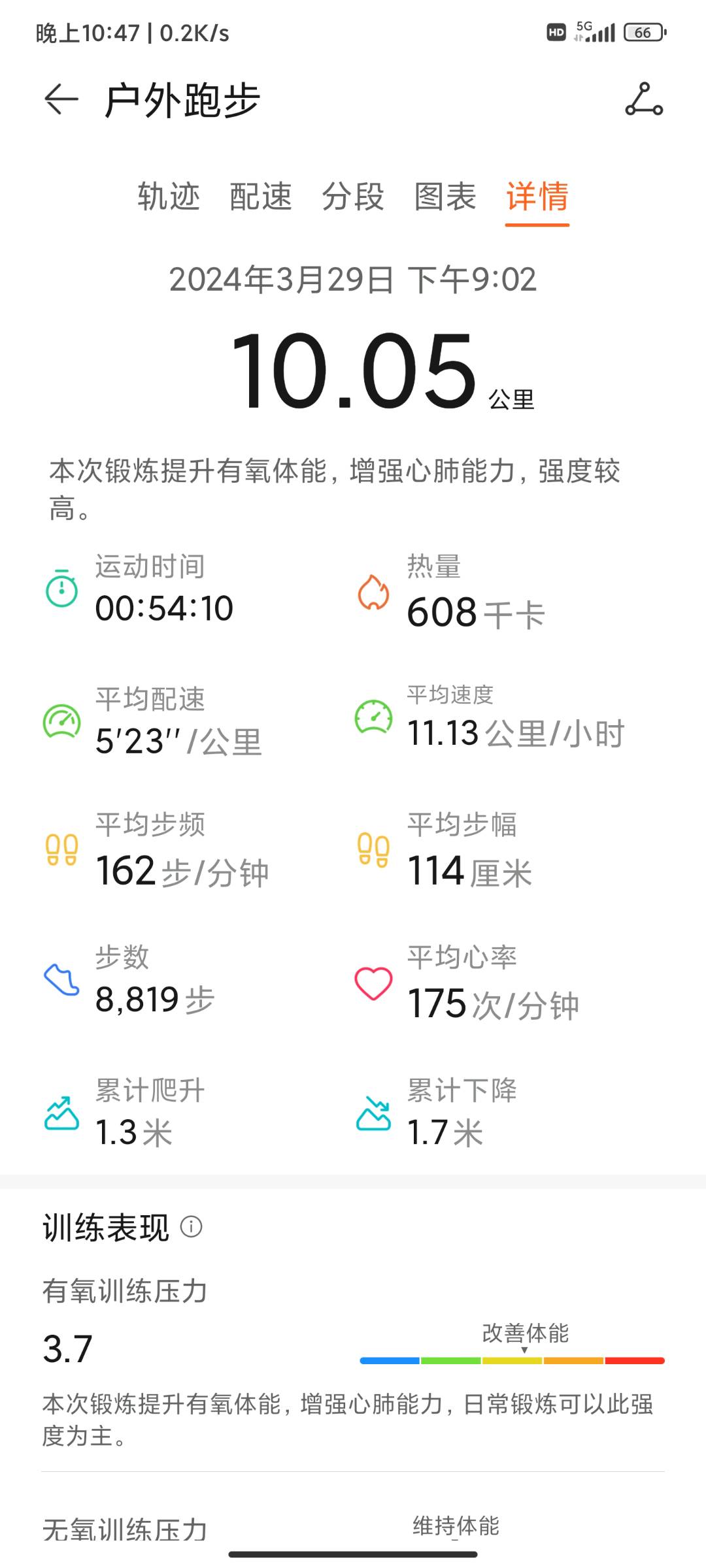Open the 分段 tab

click(353, 197)
